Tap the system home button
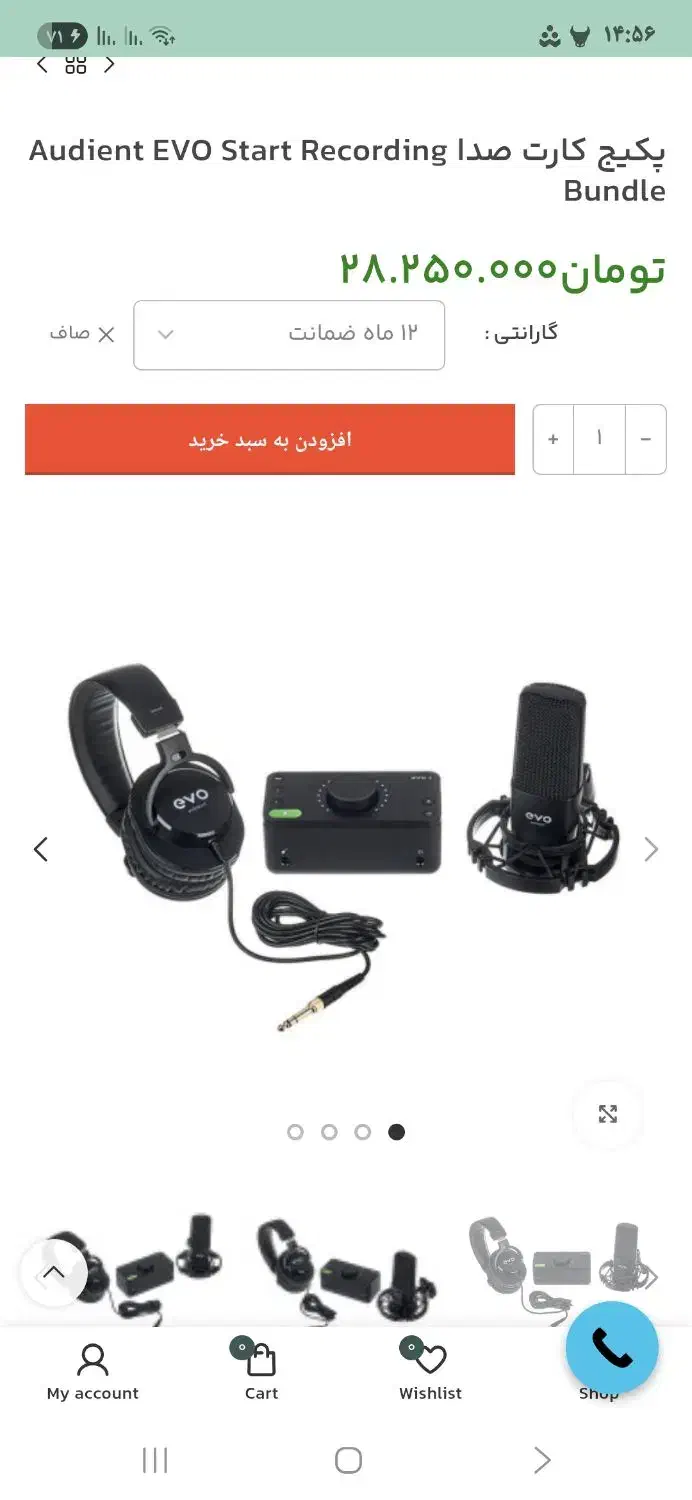The width and height of the screenshot is (692, 1500). (x=348, y=1460)
